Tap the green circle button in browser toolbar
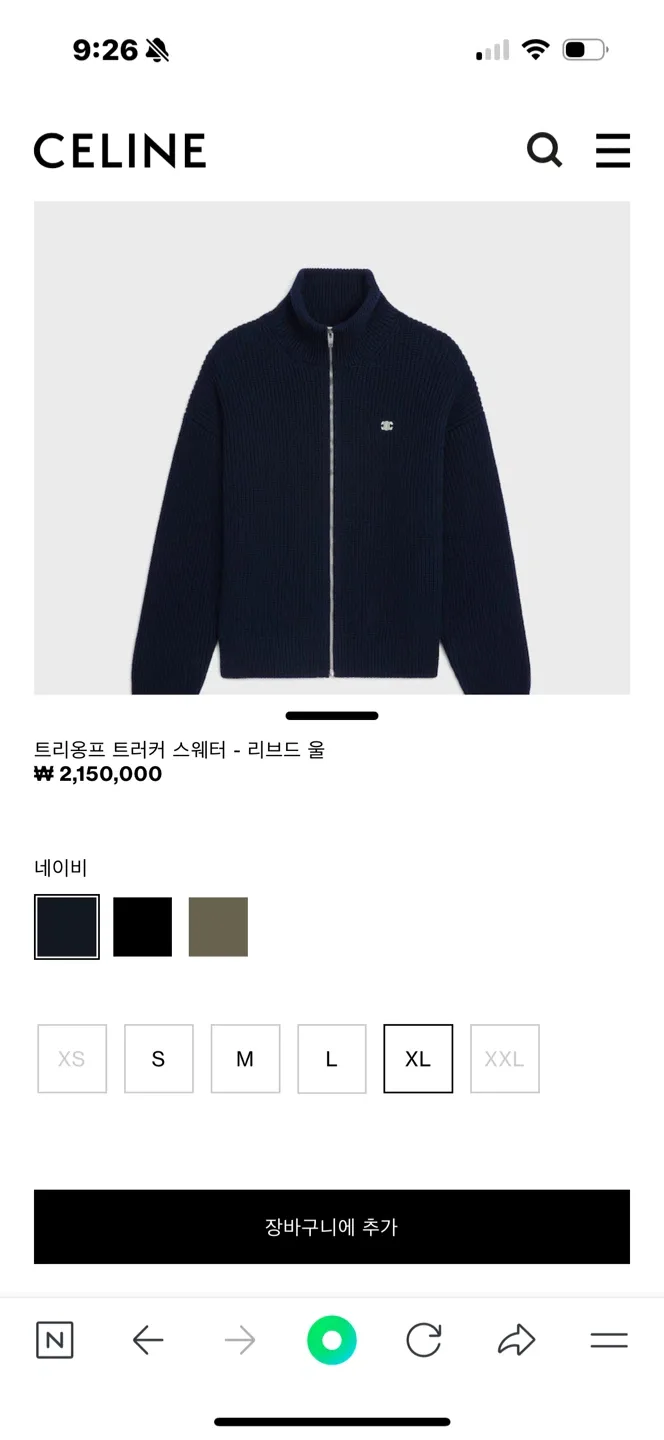The image size is (664, 1440). [332, 1340]
